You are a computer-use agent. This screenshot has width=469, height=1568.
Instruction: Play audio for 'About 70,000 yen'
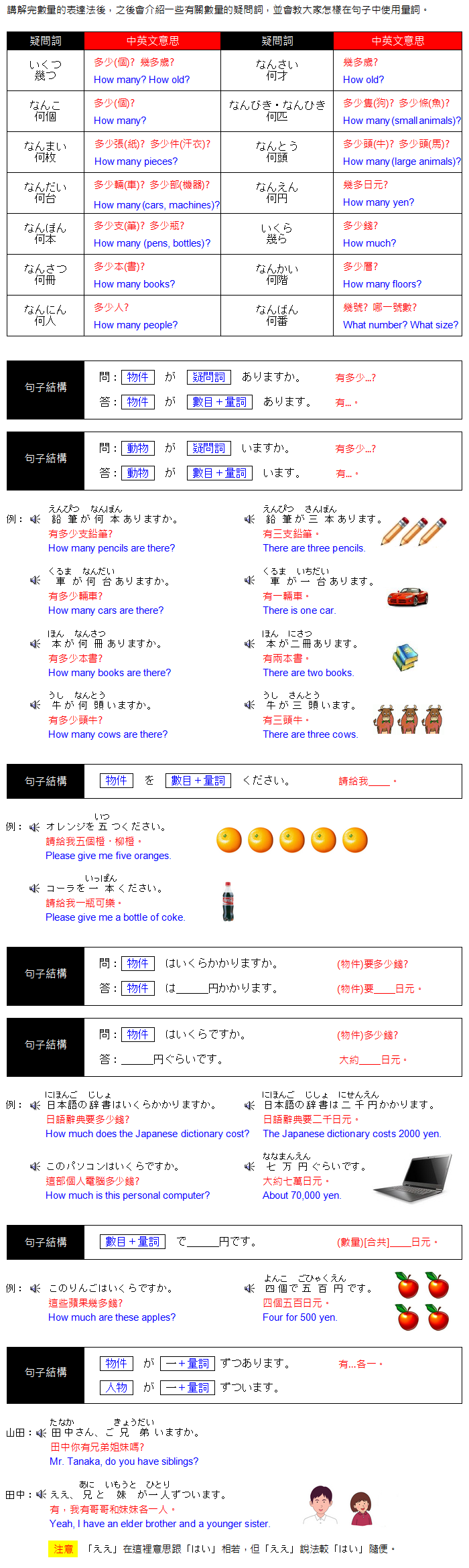(x=249, y=1167)
